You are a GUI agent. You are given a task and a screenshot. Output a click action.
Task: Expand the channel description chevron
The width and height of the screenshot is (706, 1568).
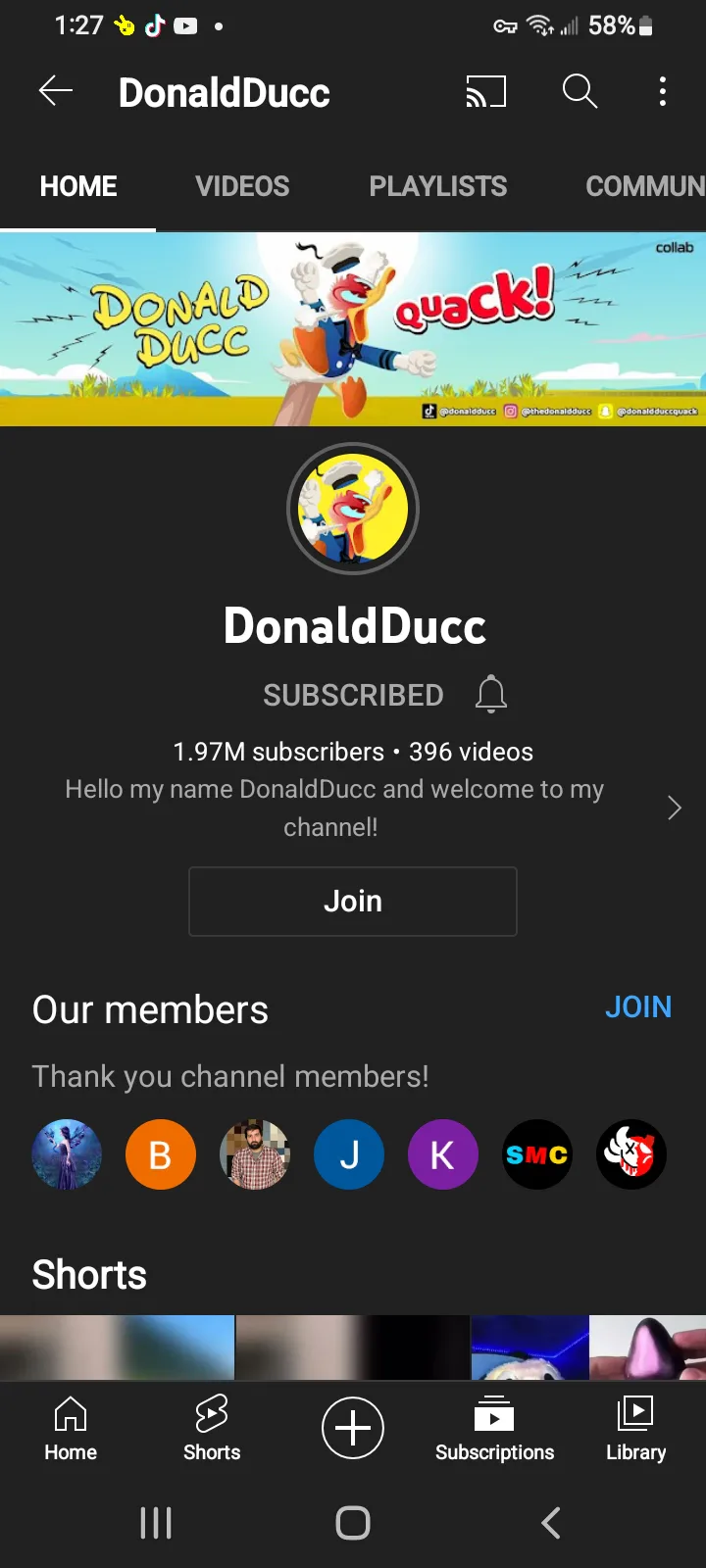pyautogui.click(x=674, y=808)
